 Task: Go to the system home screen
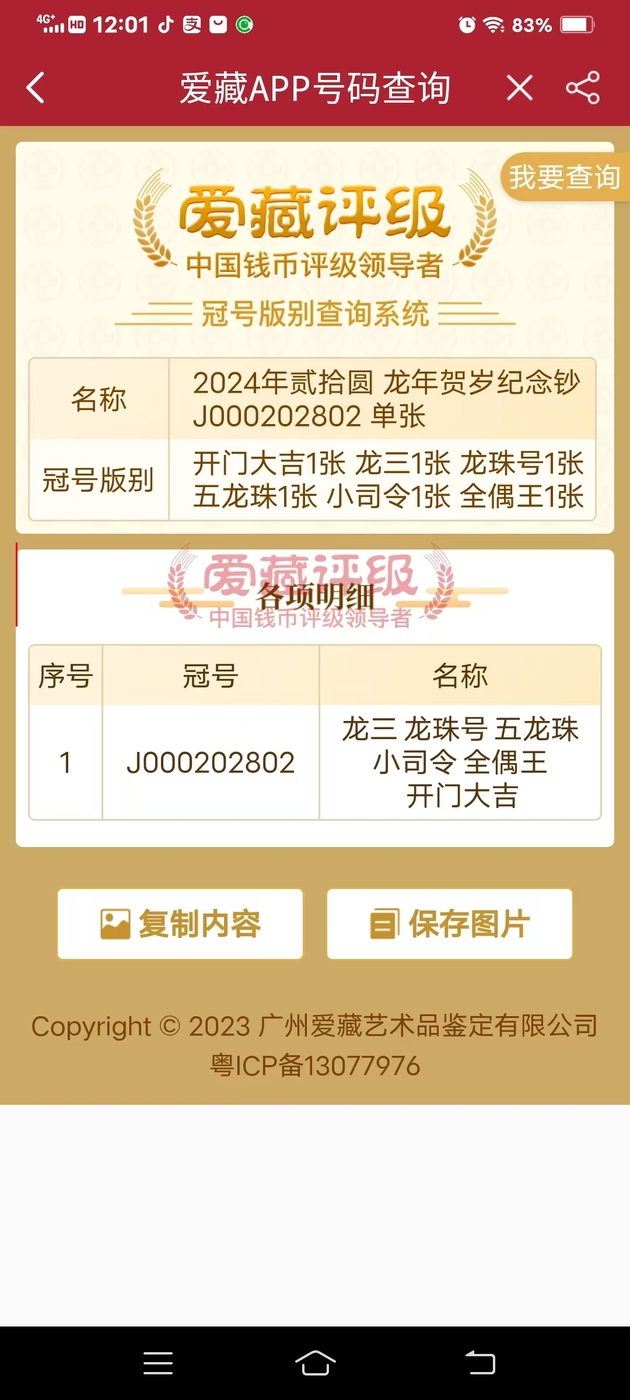click(x=315, y=1363)
